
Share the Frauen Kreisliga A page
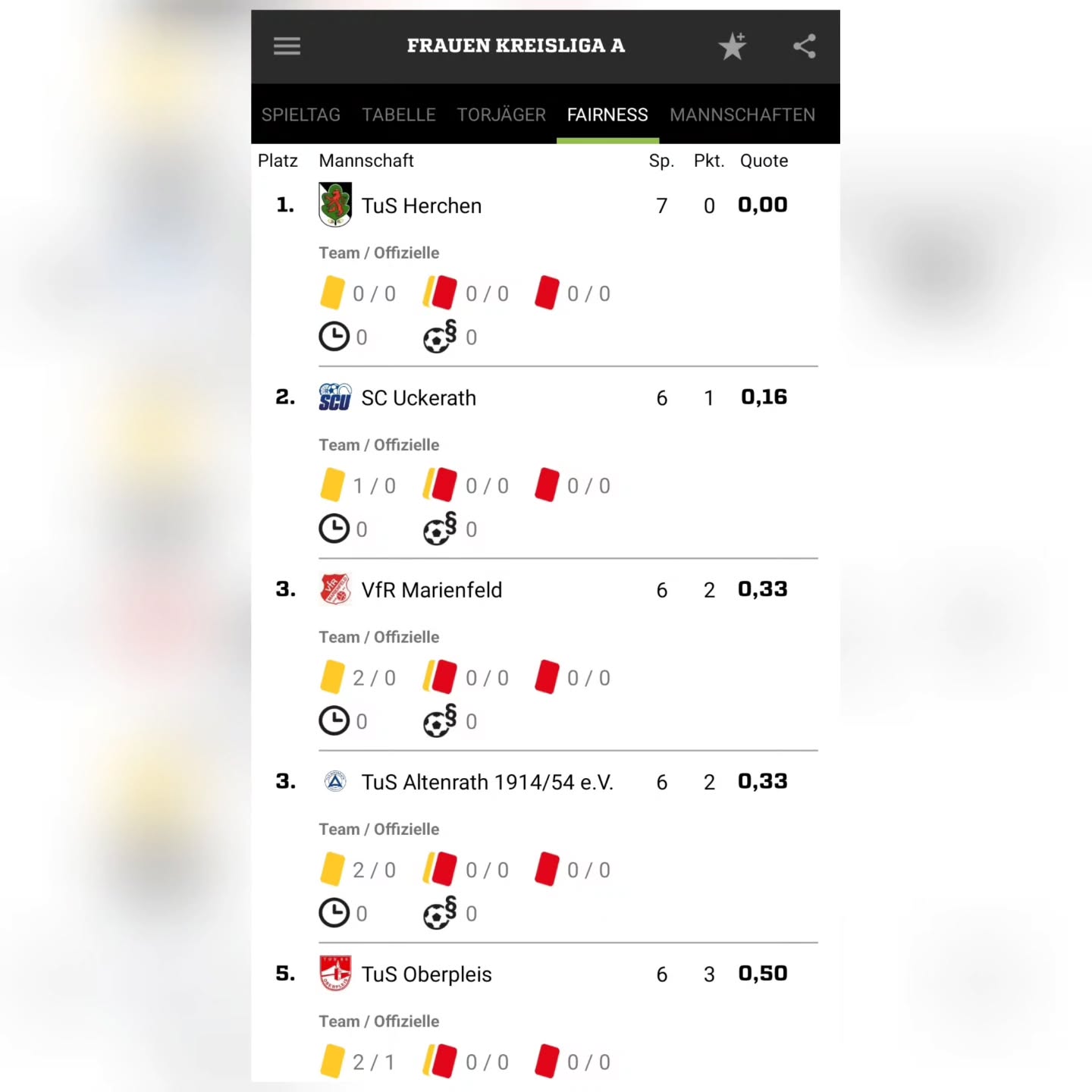[804, 46]
